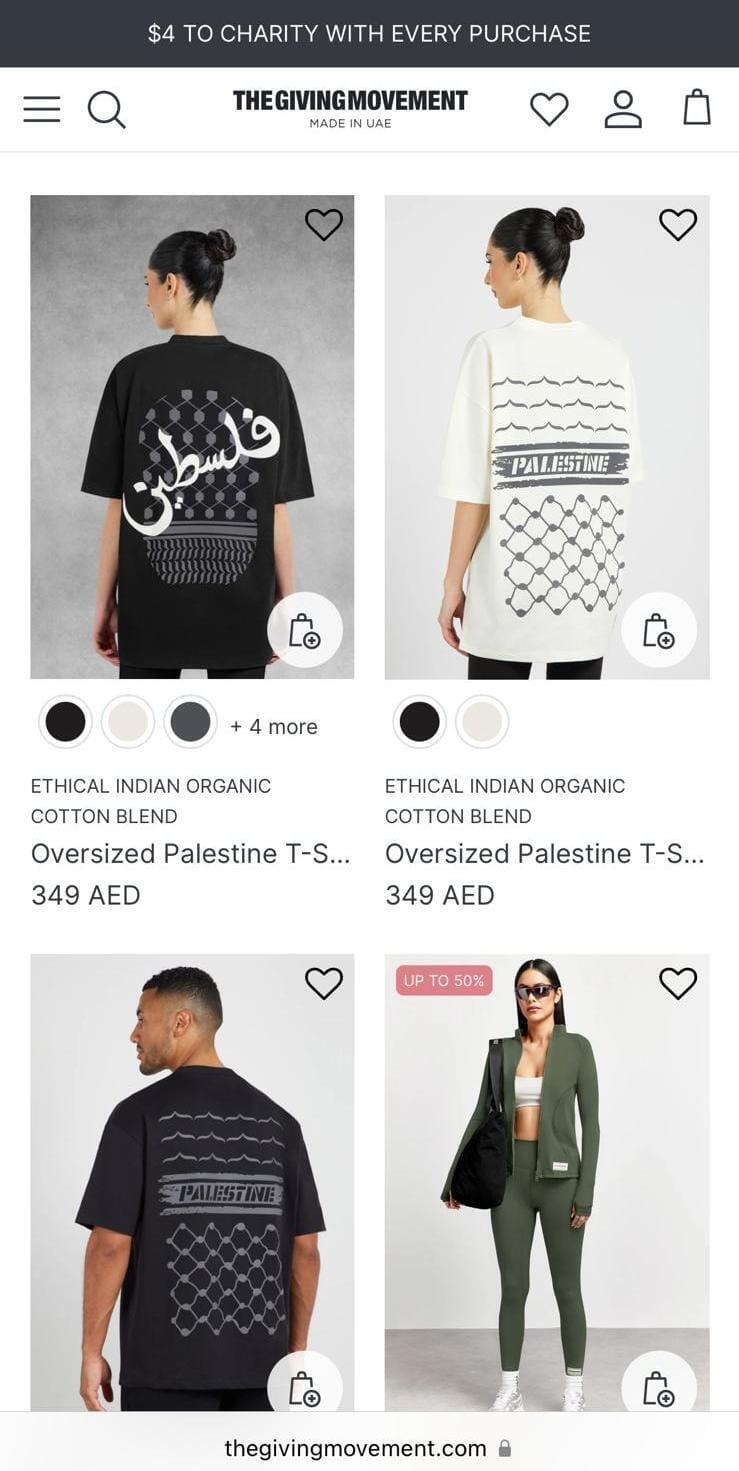Favorite the black Arabic Palestine t-shirt
This screenshot has height=1471, width=739.
pyautogui.click(x=323, y=224)
